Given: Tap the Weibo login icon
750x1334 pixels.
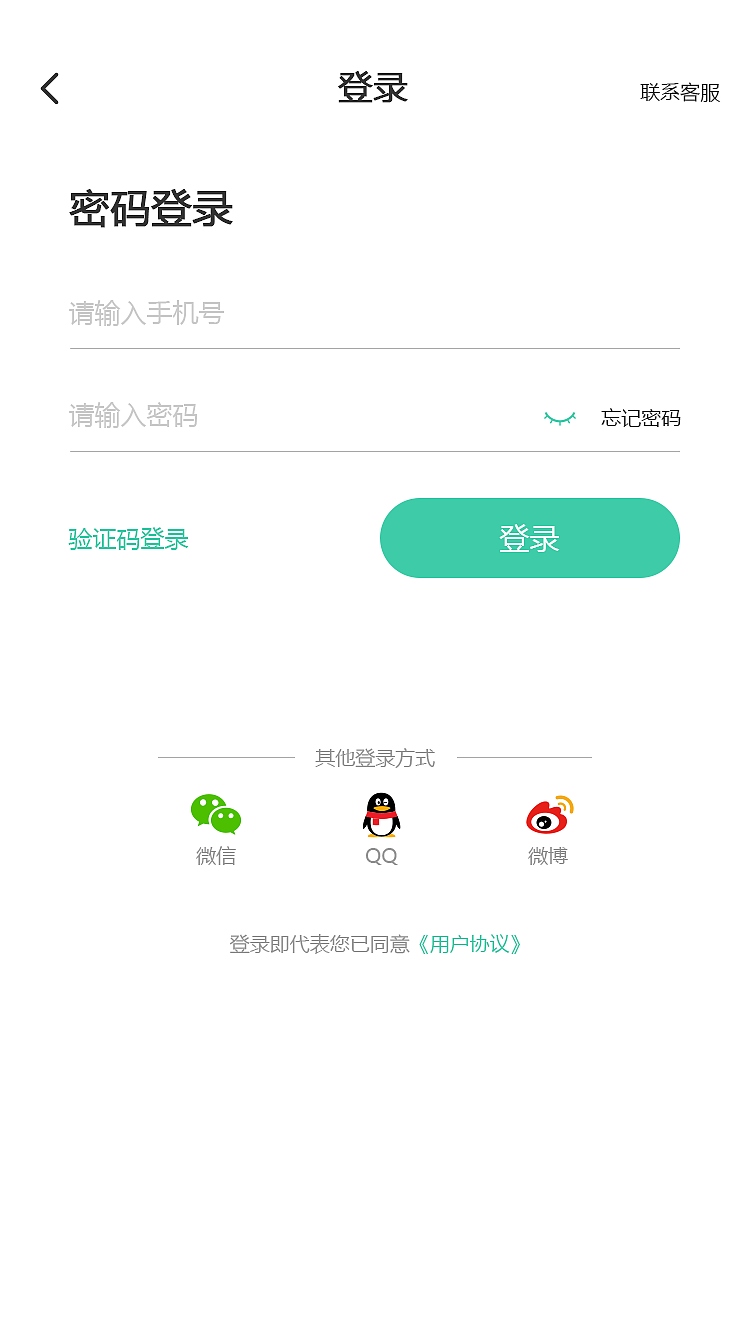Looking at the screenshot, I should (x=546, y=815).
